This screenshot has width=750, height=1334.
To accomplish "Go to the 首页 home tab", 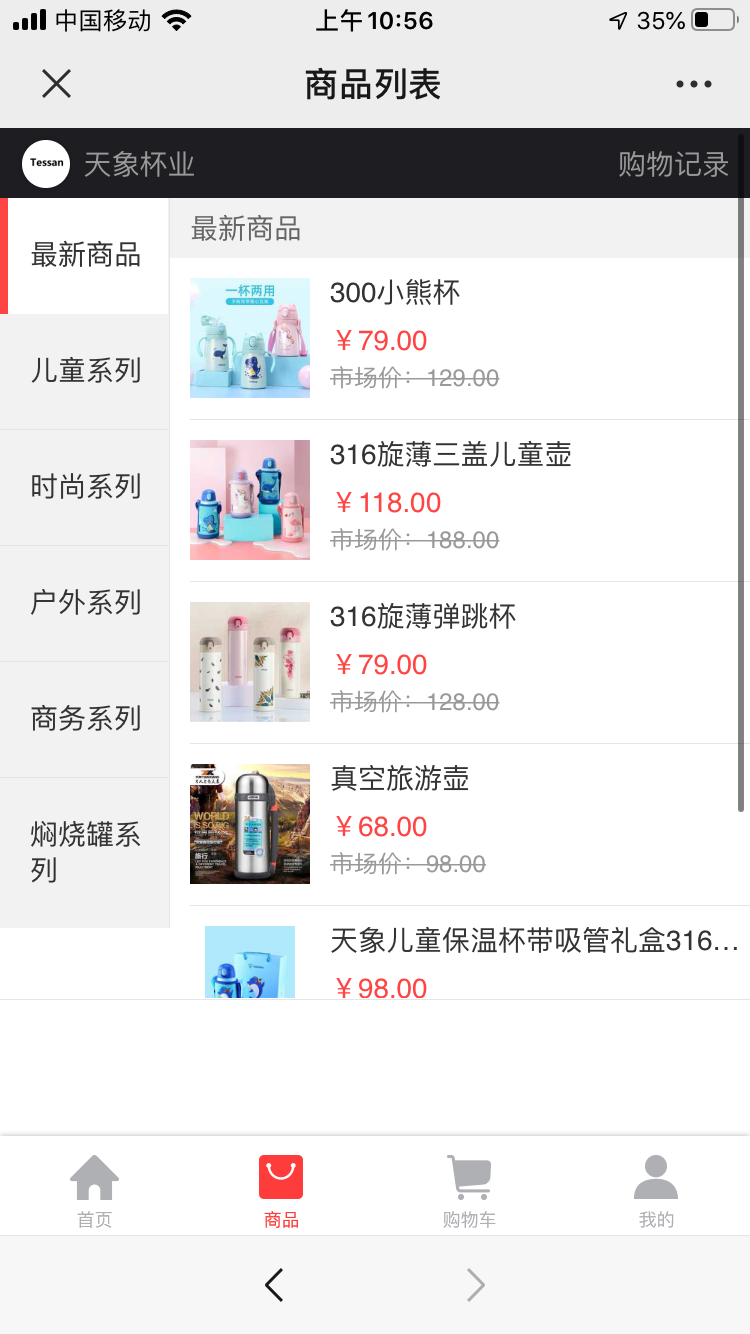I will (95, 1190).
